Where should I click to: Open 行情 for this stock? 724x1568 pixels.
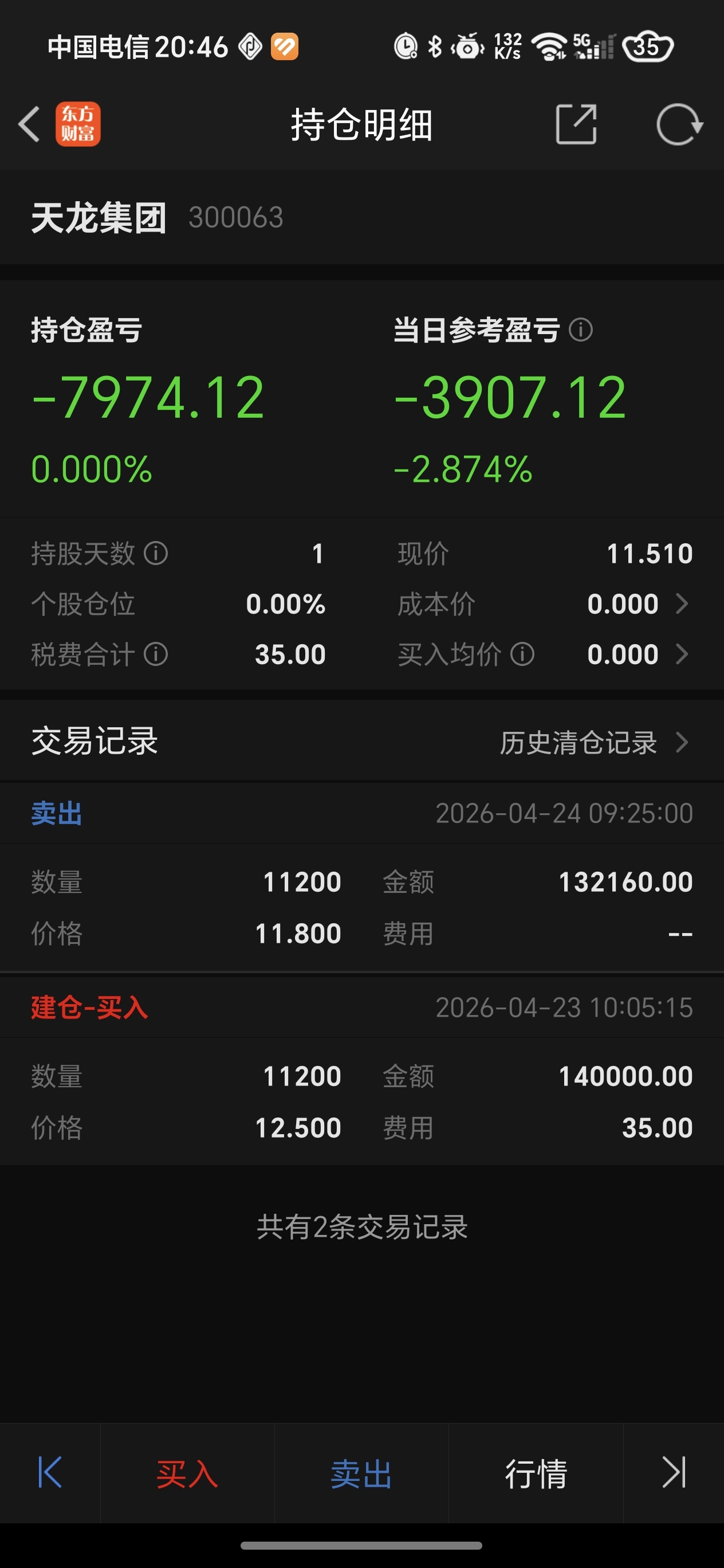tap(536, 1473)
